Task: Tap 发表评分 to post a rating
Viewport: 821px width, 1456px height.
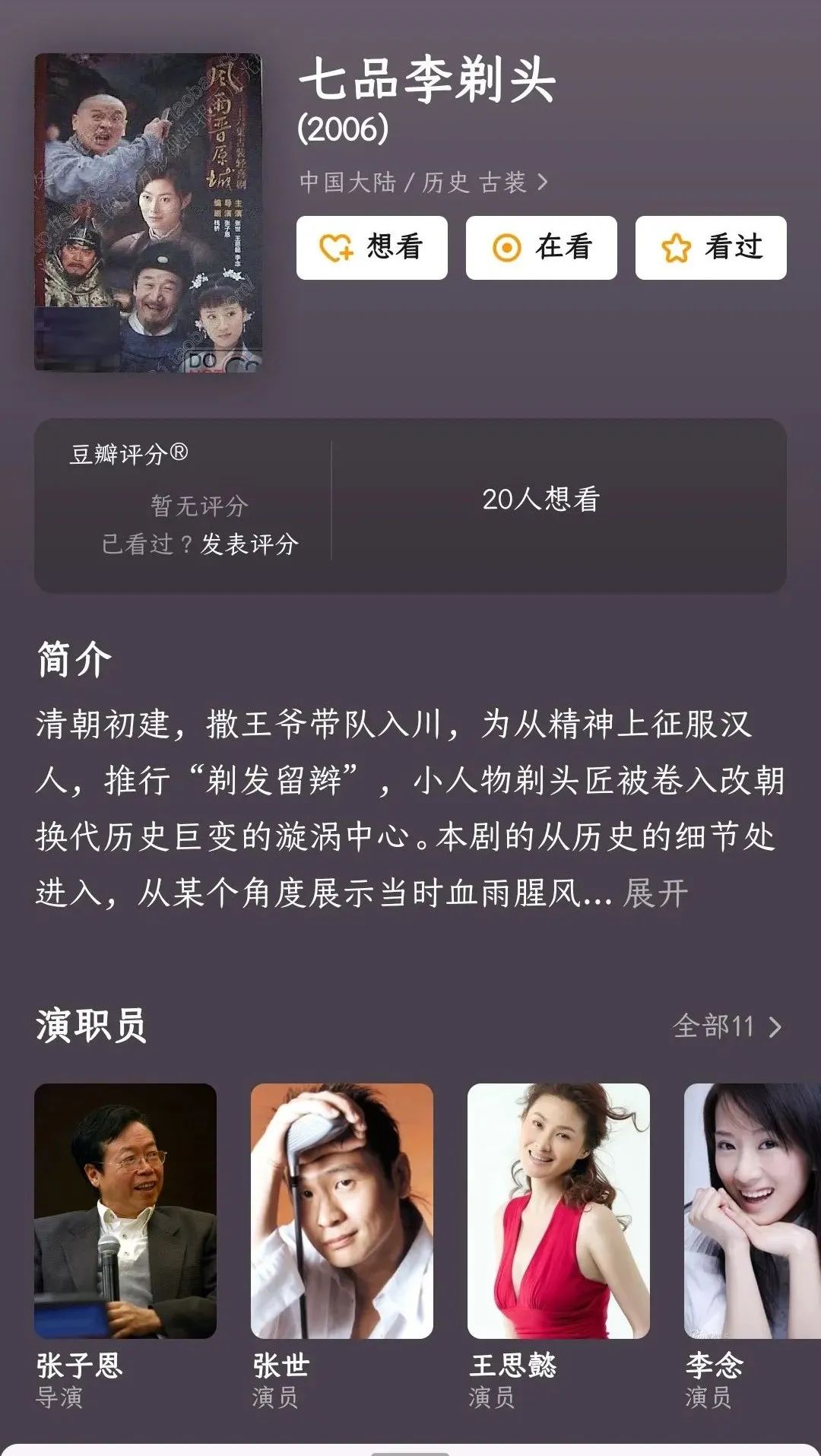Action: click(249, 544)
